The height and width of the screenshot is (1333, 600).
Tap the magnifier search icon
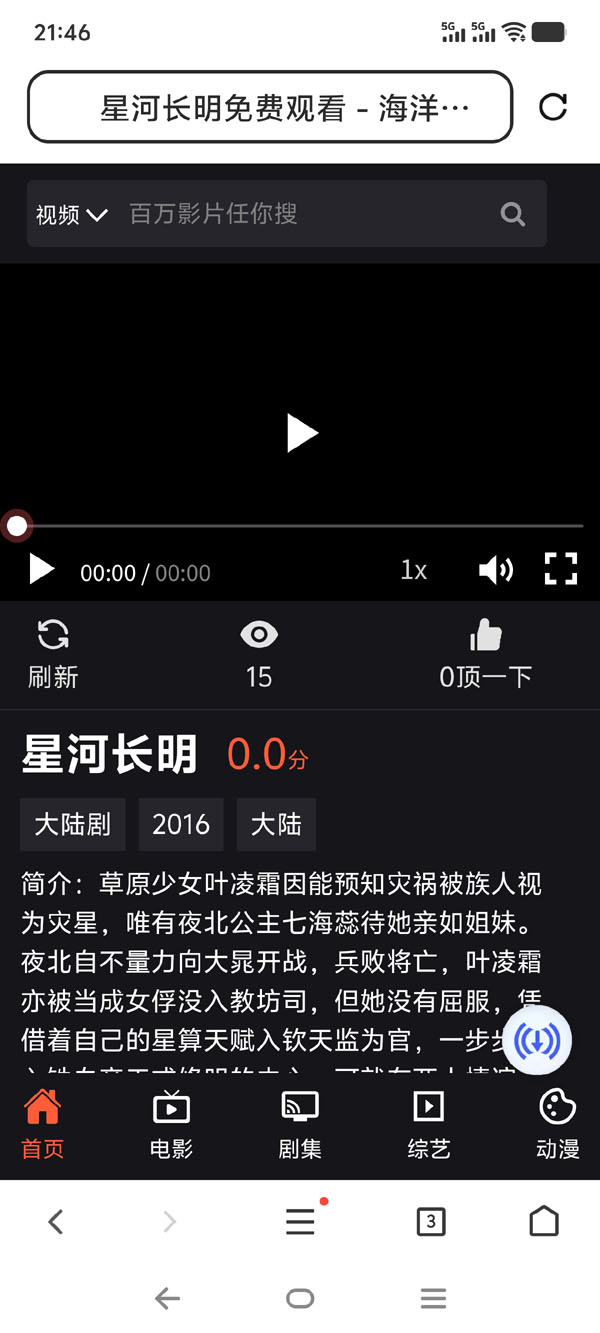tap(512, 214)
